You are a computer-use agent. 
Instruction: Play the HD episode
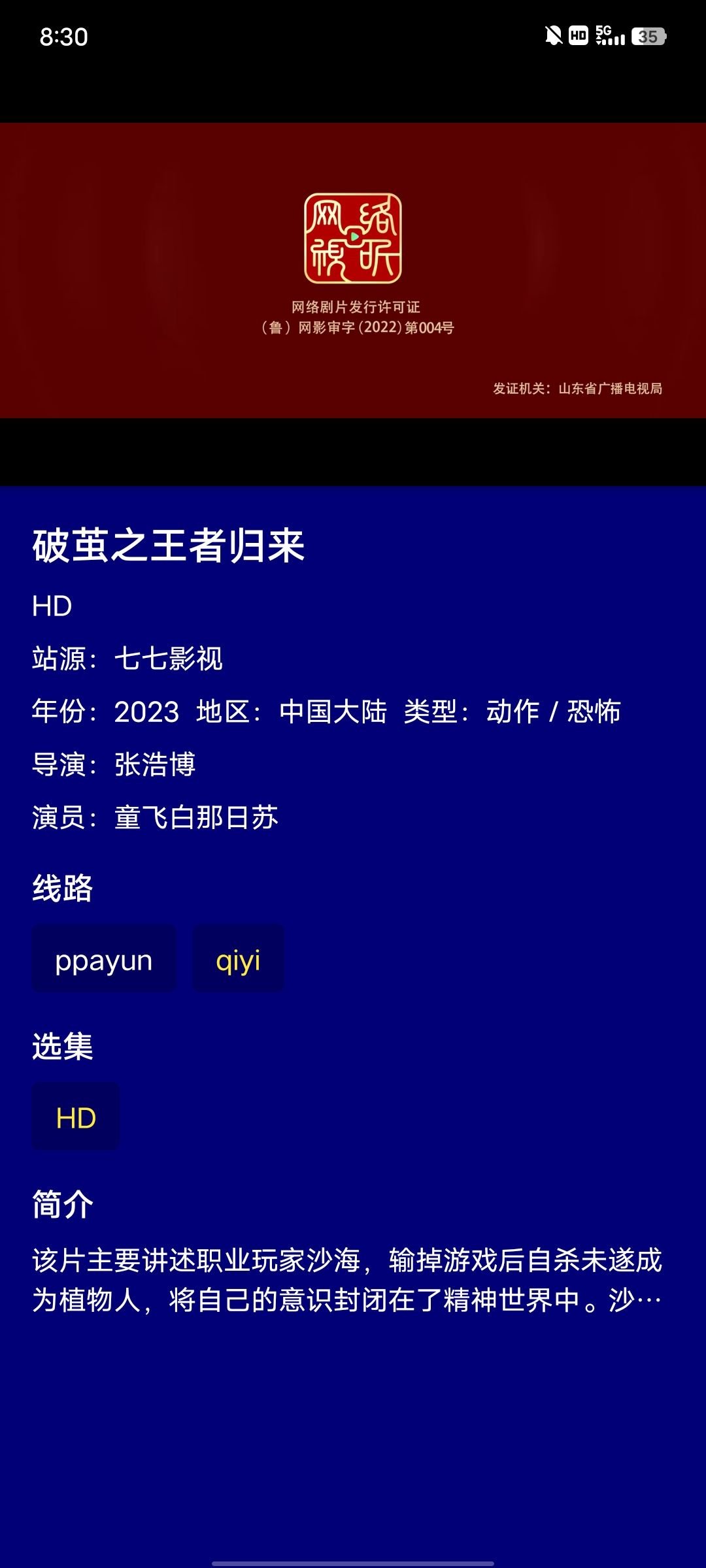coord(76,1118)
